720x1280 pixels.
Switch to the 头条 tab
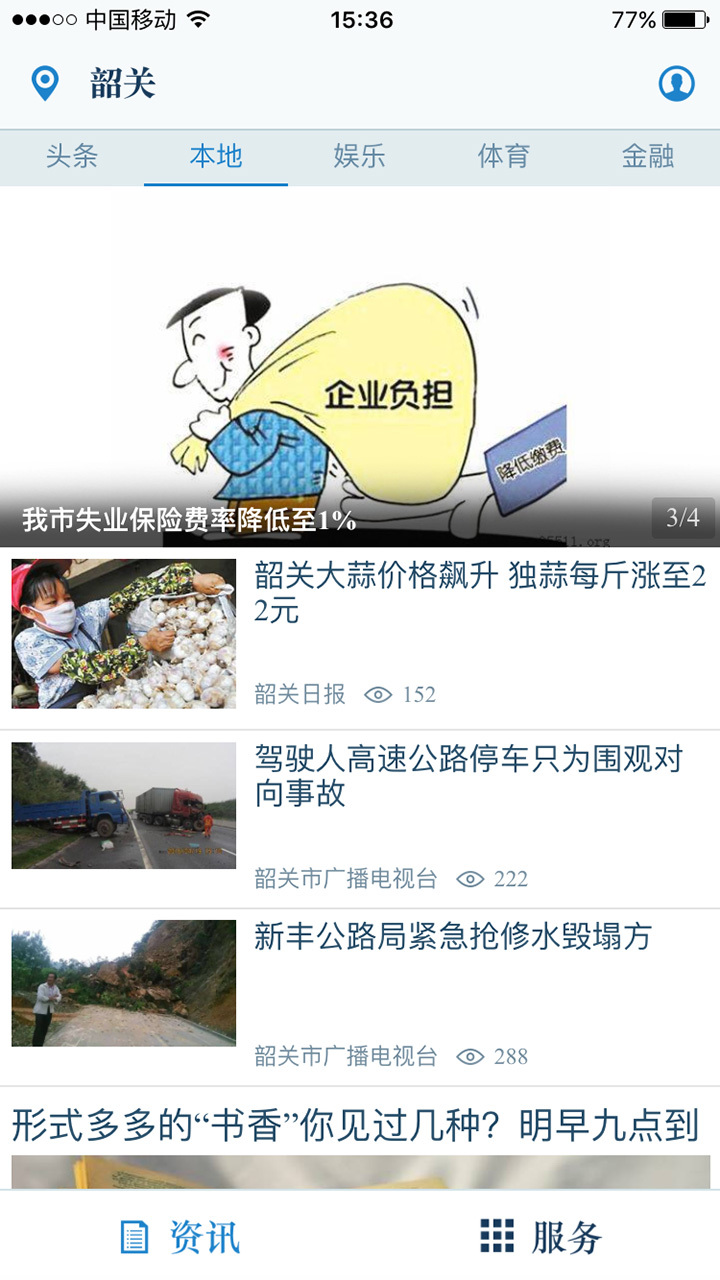coord(72,156)
